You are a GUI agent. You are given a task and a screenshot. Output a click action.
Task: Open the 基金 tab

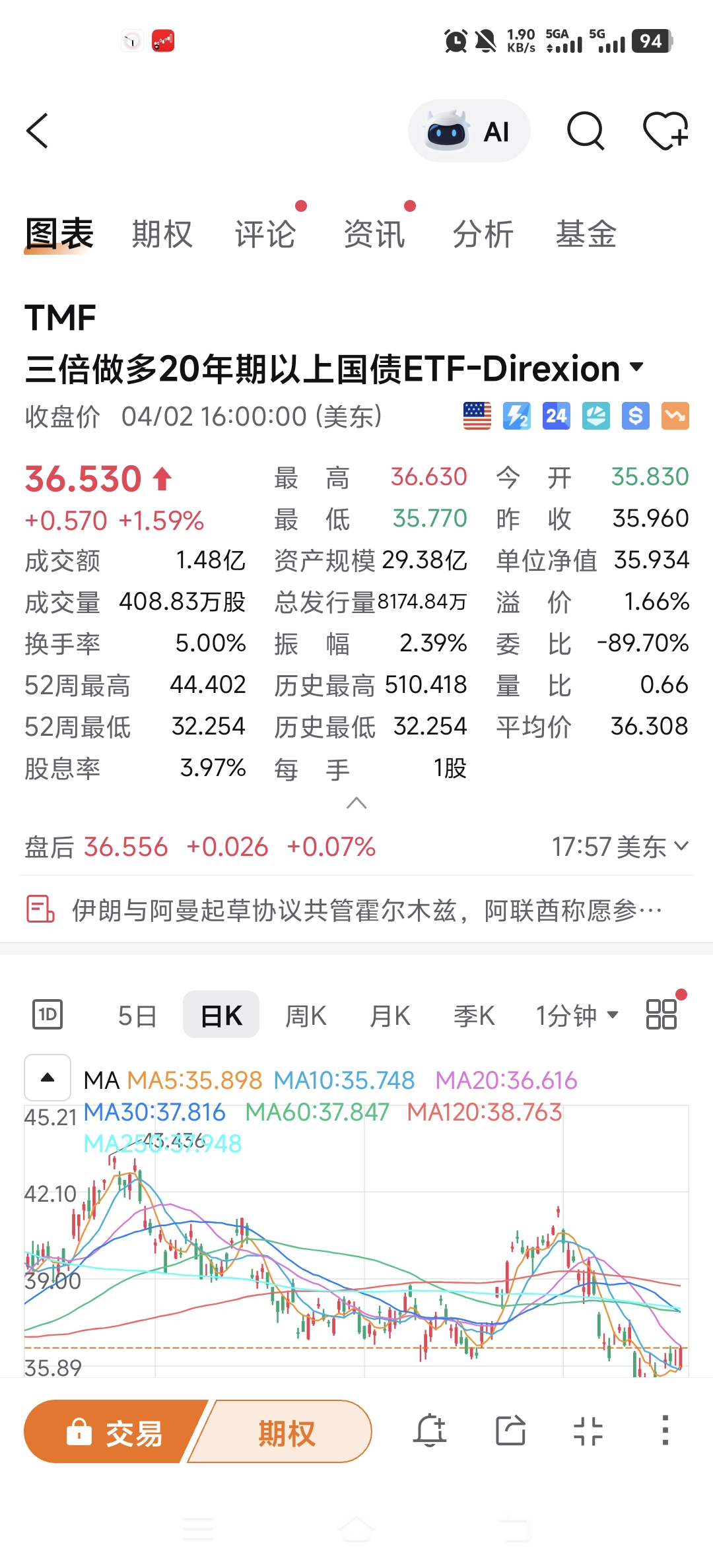[586, 234]
